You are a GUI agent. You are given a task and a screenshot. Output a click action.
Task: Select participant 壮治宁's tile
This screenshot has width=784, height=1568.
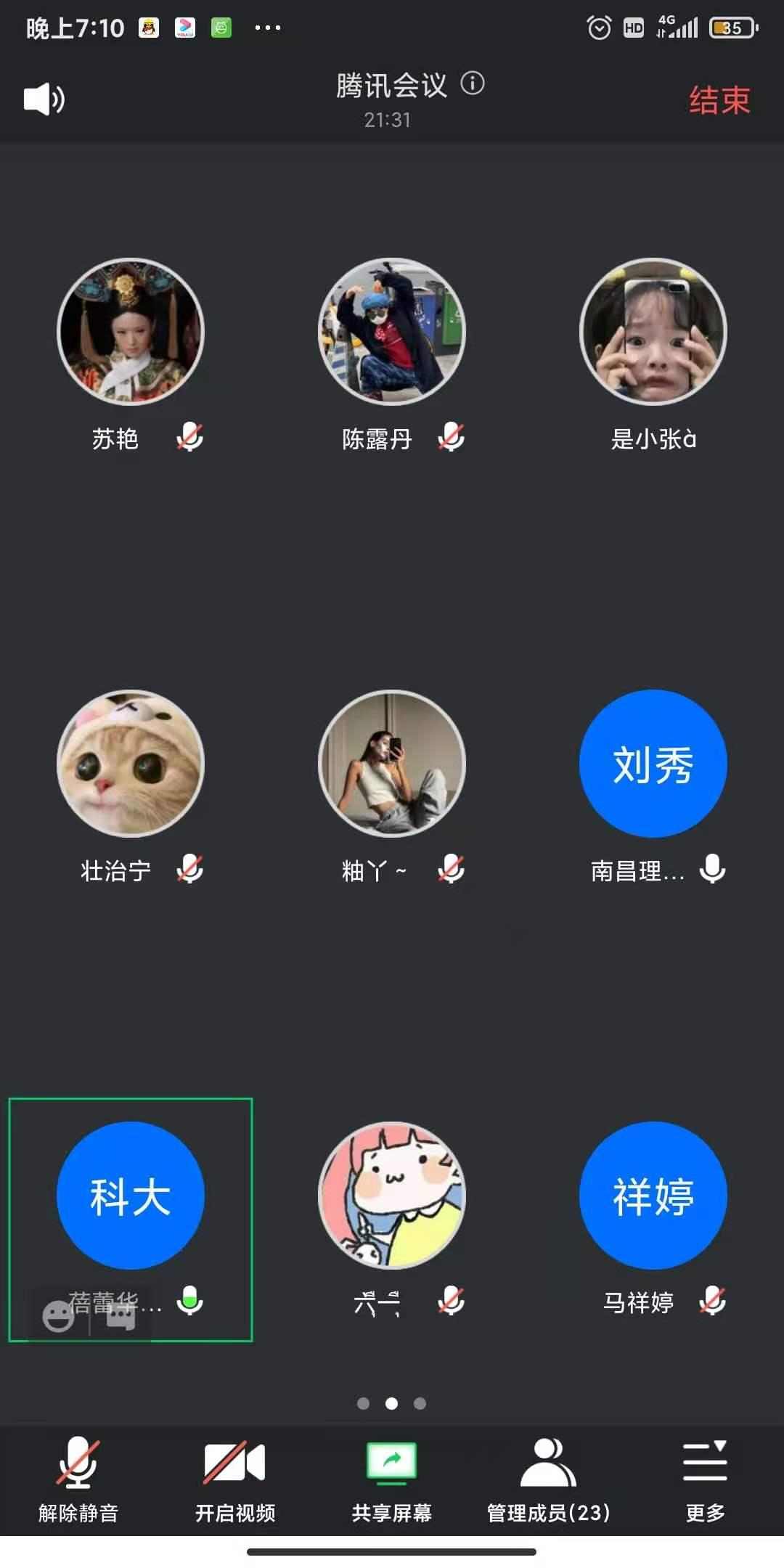[131, 764]
